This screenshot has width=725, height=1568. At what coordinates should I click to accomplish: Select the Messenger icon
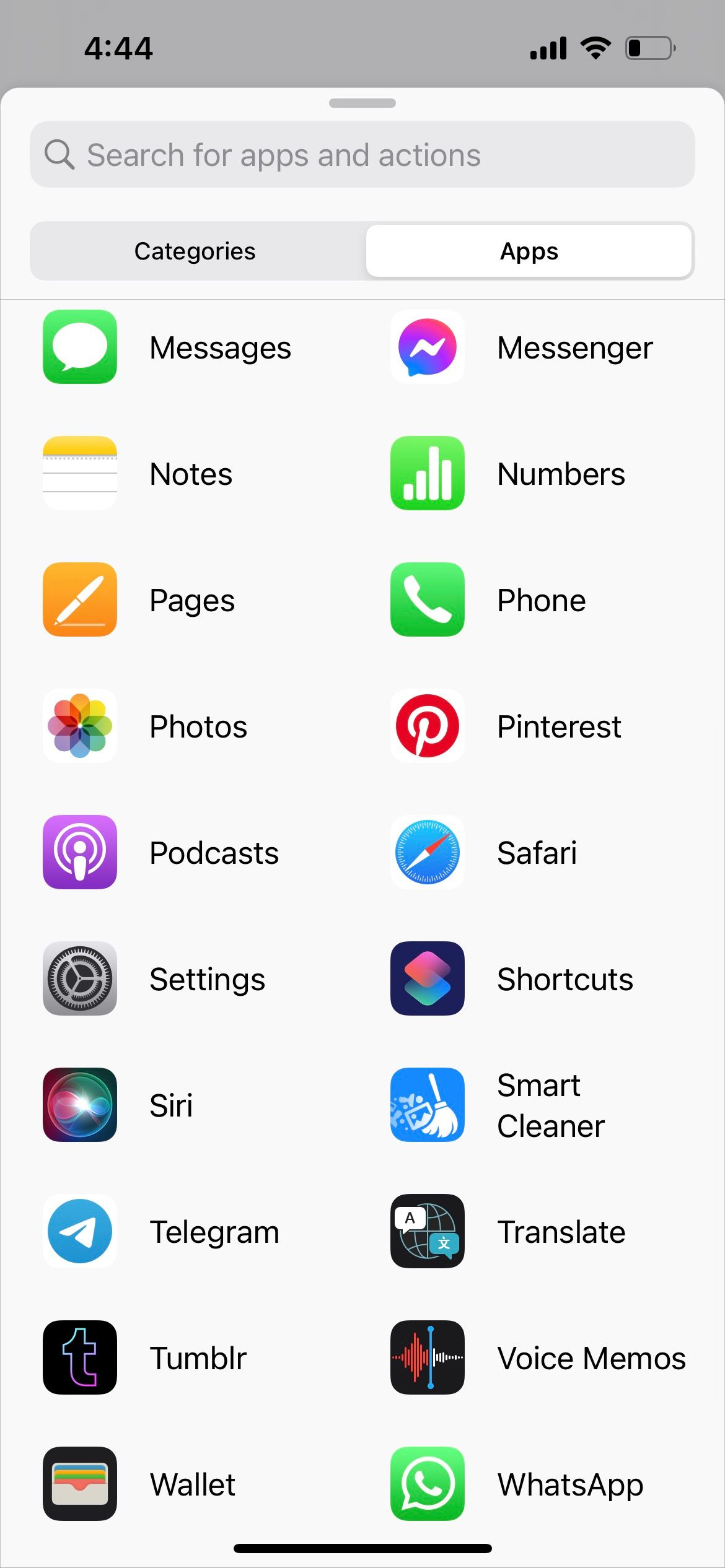(x=427, y=347)
